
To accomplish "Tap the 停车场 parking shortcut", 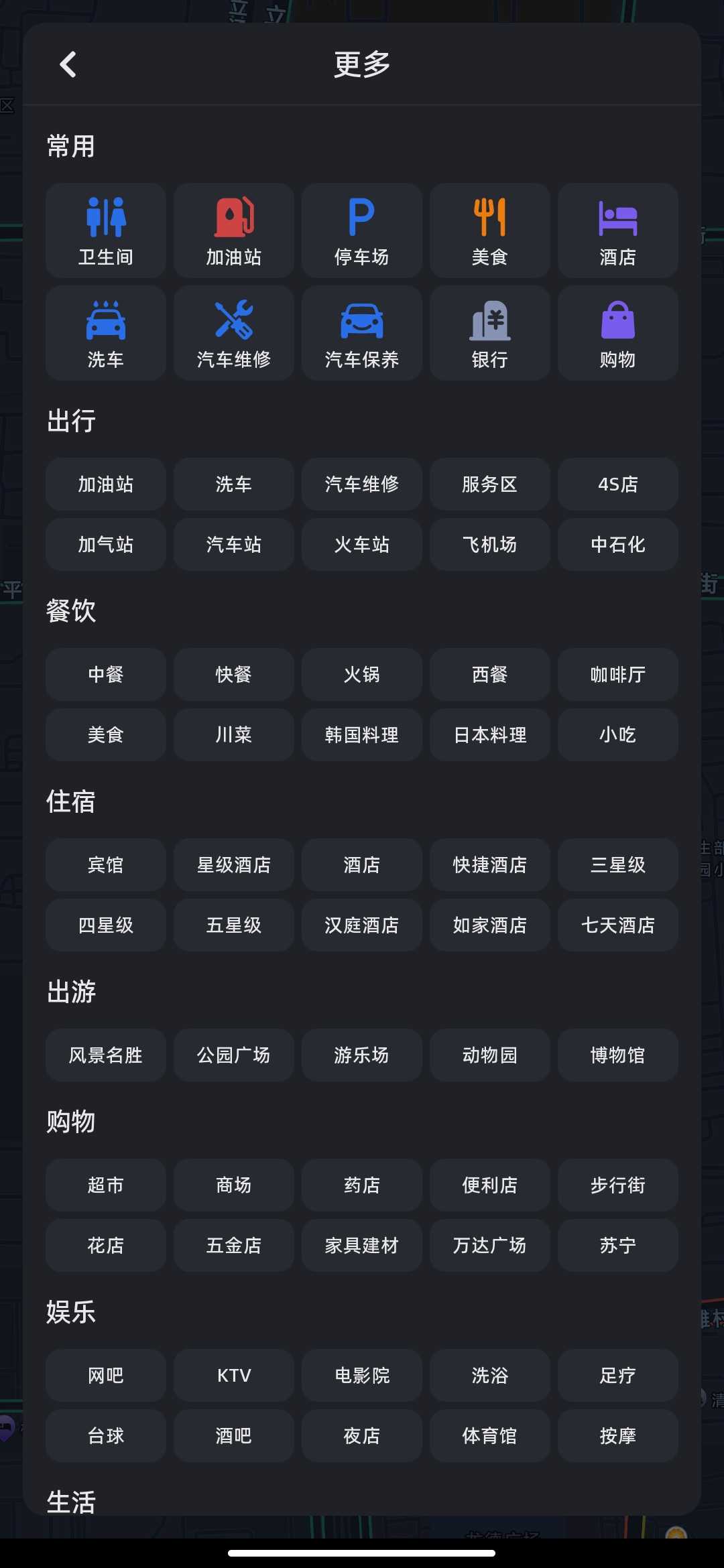I will (x=361, y=230).
